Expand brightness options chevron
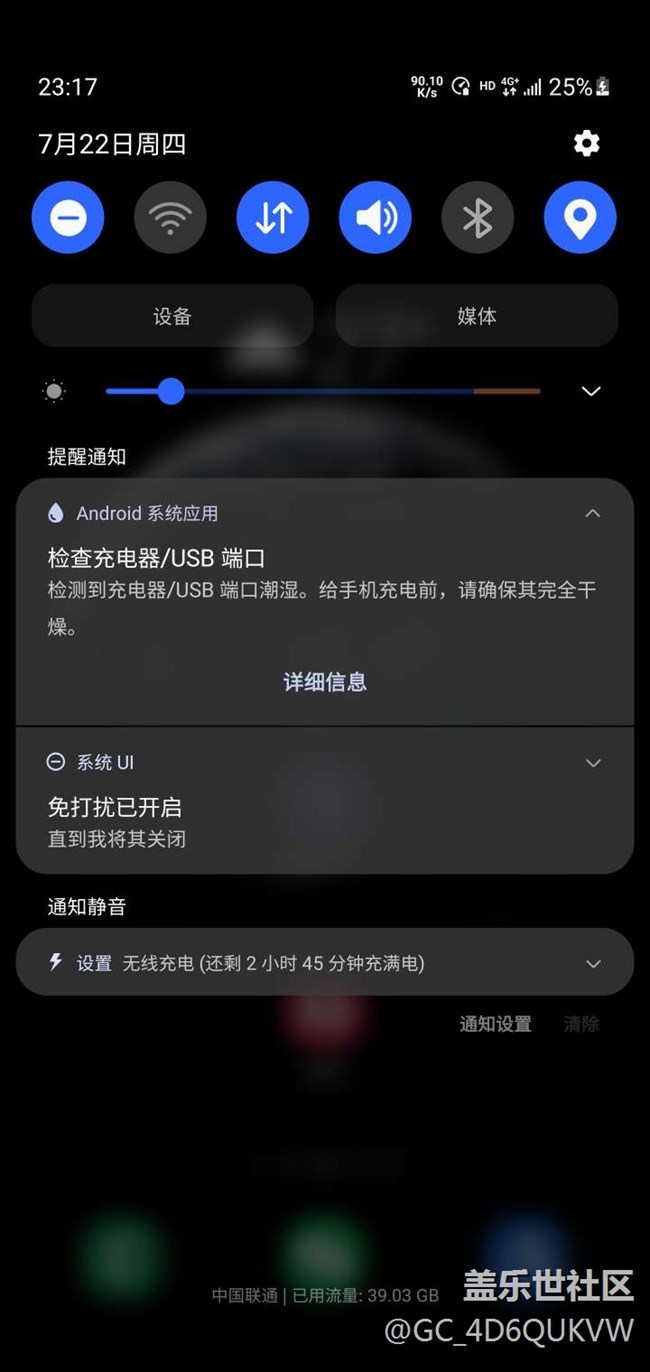 tap(591, 391)
